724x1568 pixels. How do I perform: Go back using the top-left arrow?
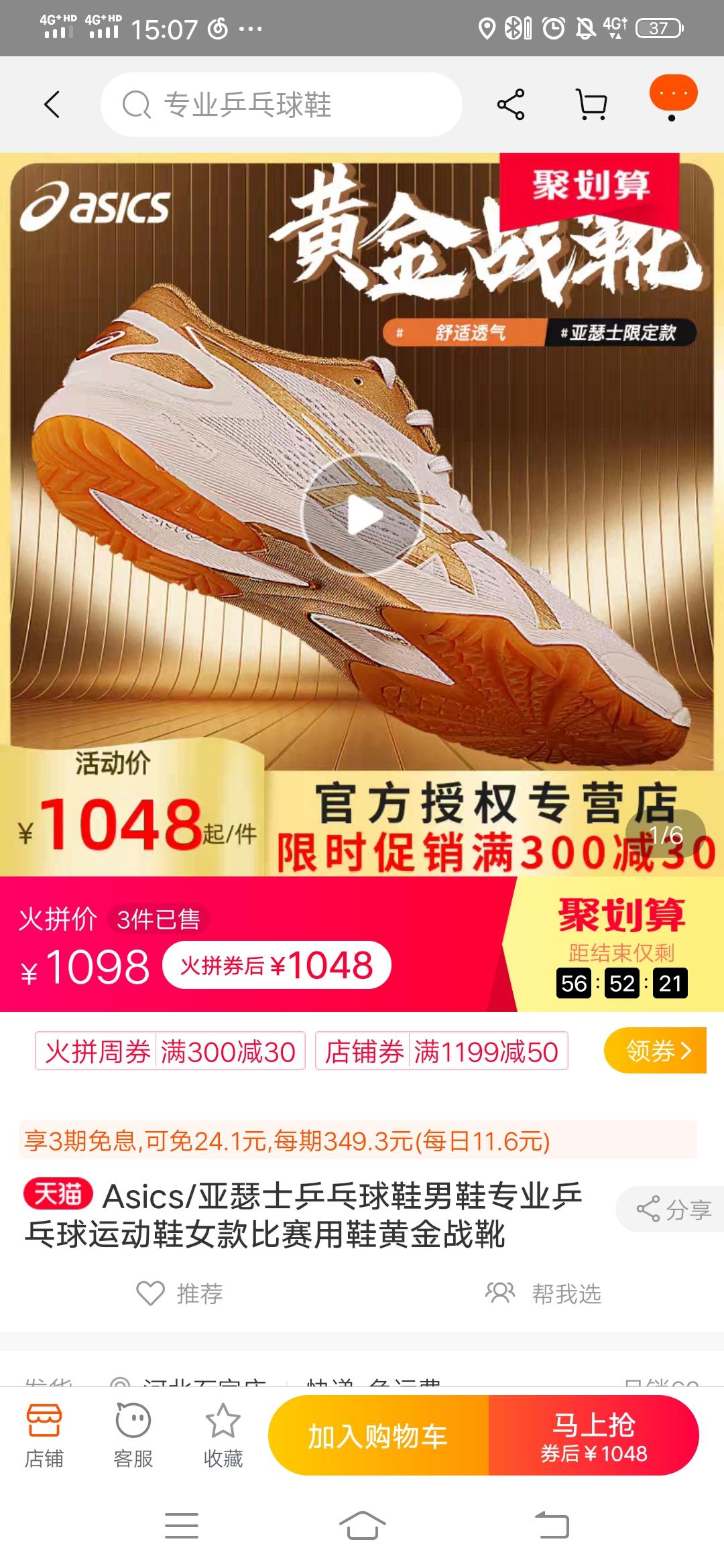tap(52, 105)
